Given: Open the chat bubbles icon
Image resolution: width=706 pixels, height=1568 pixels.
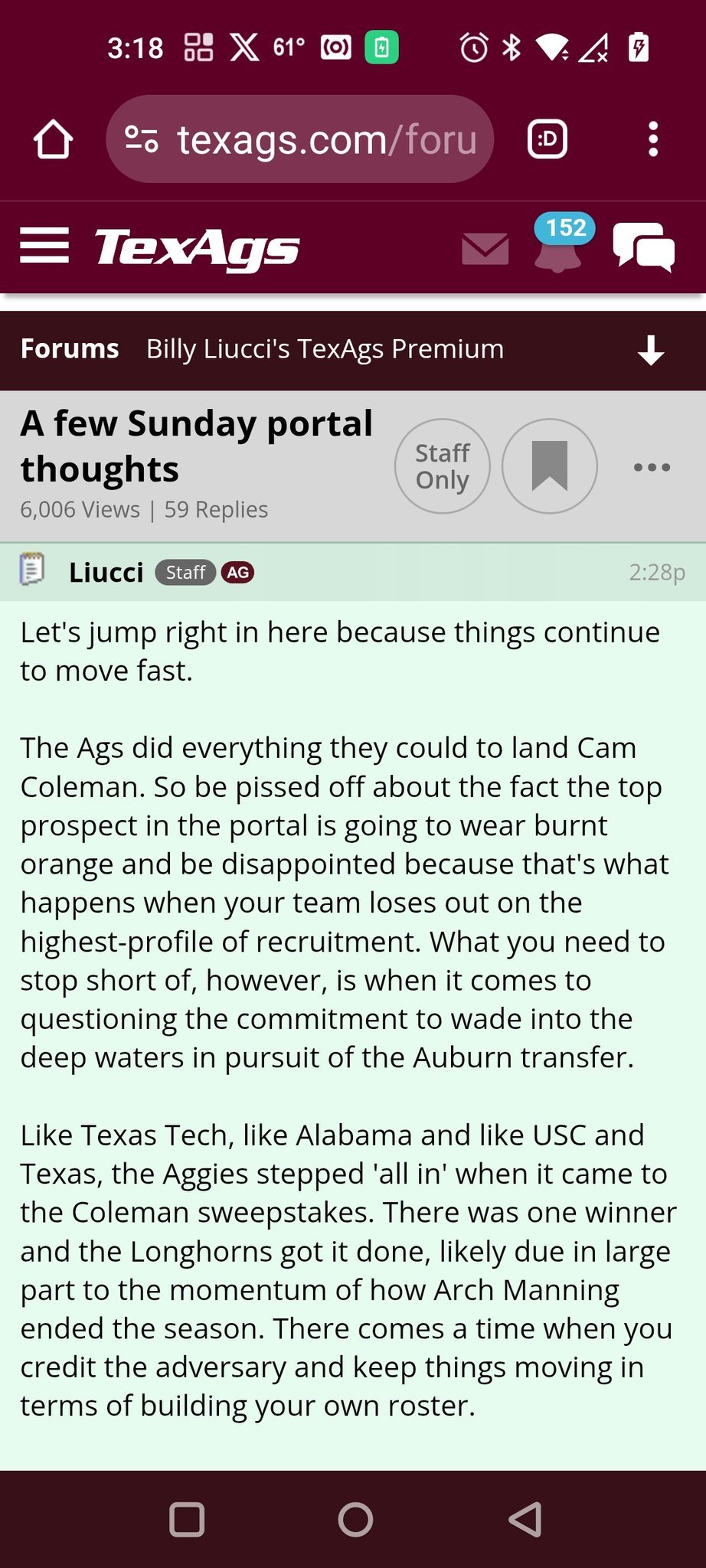Looking at the screenshot, I should pos(643,247).
